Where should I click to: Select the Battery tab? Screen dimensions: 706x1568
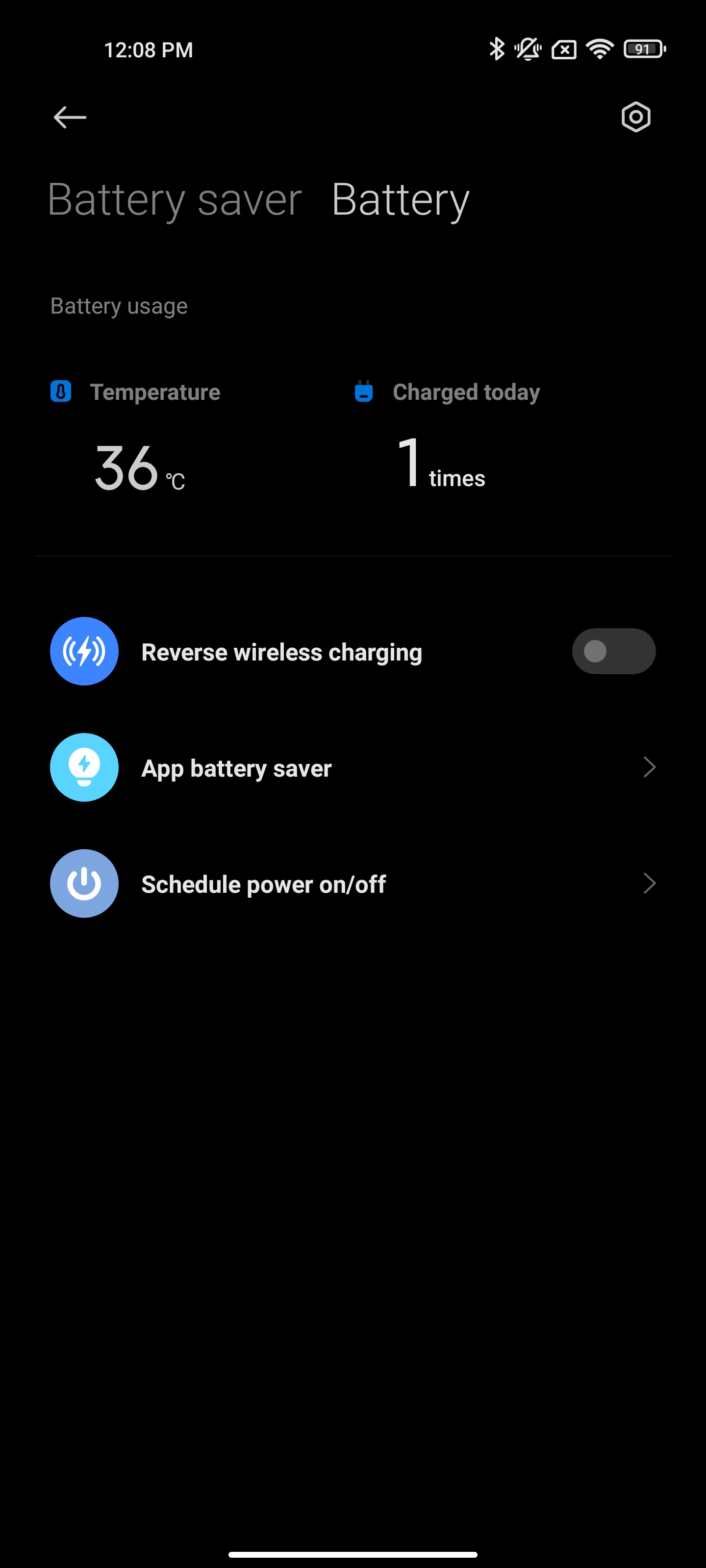400,199
